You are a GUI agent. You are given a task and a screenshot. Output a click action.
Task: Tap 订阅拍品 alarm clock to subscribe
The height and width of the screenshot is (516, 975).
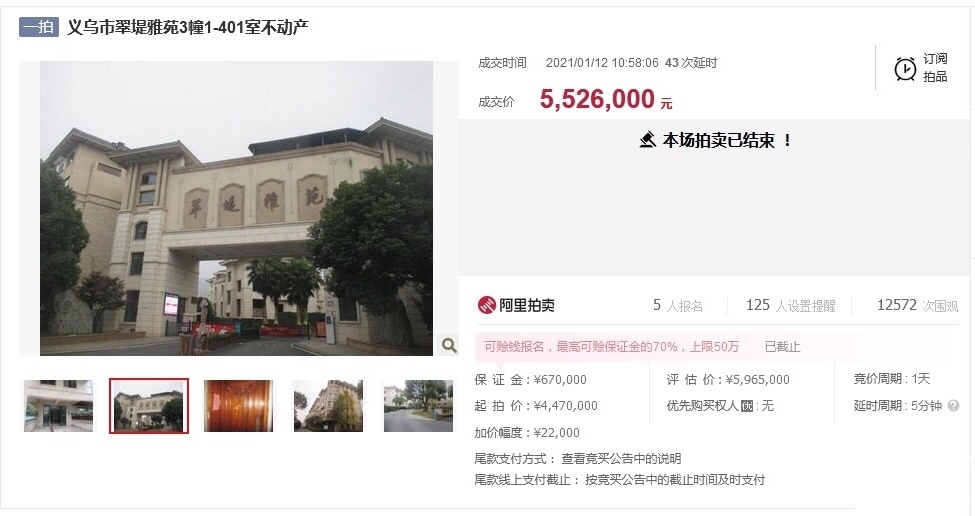(x=904, y=68)
